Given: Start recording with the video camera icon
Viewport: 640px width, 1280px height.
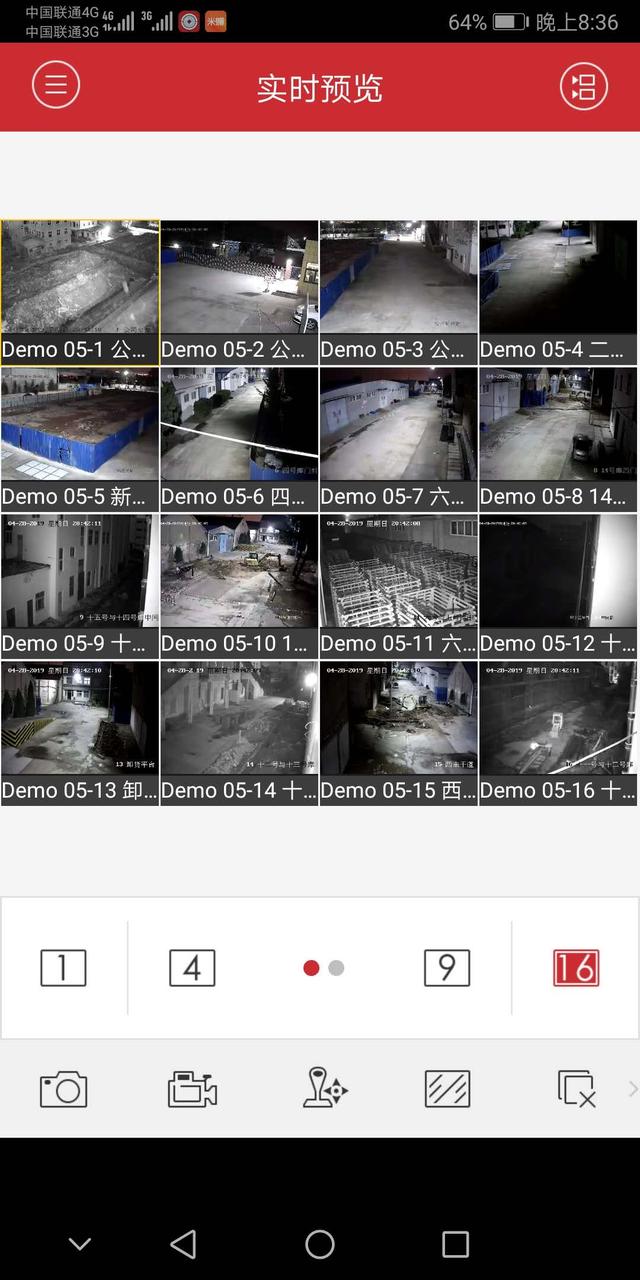Looking at the screenshot, I should point(192,1089).
